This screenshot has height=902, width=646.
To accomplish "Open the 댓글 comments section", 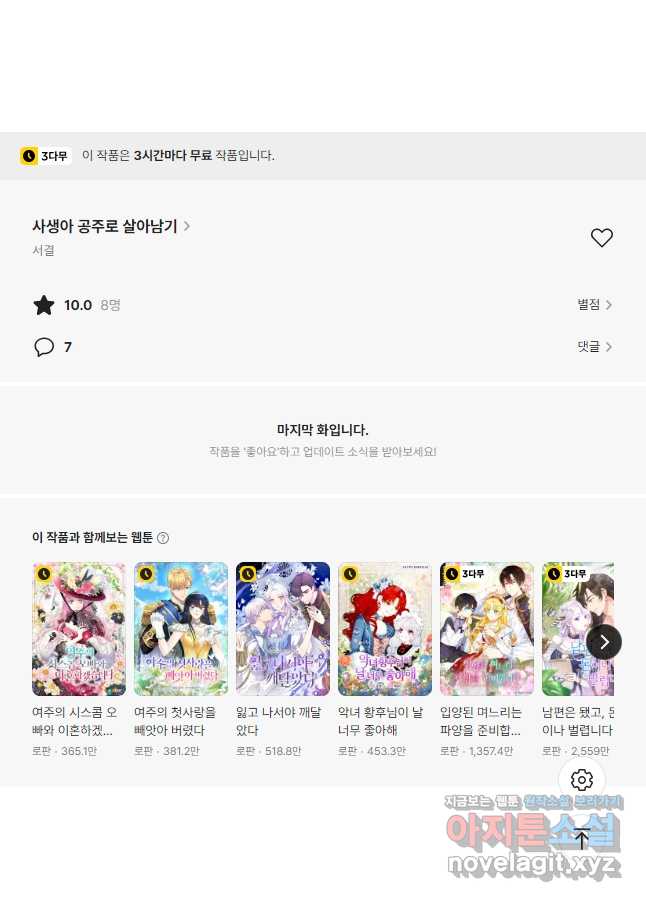I will [x=594, y=347].
